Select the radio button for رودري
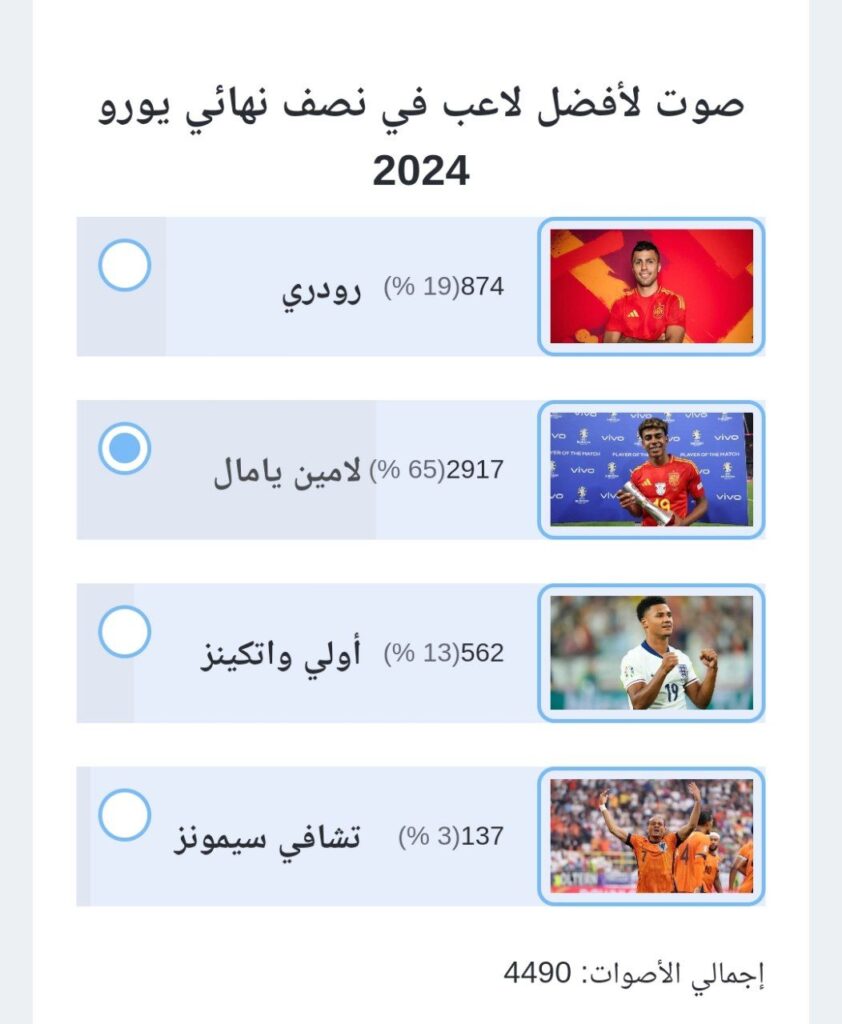The width and height of the screenshot is (842, 1024). pyautogui.click(x=125, y=266)
